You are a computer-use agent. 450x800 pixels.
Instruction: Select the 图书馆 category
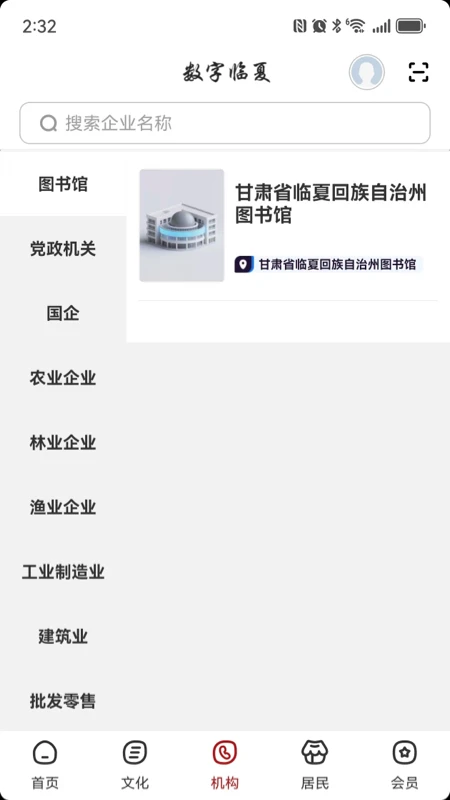click(63, 184)
